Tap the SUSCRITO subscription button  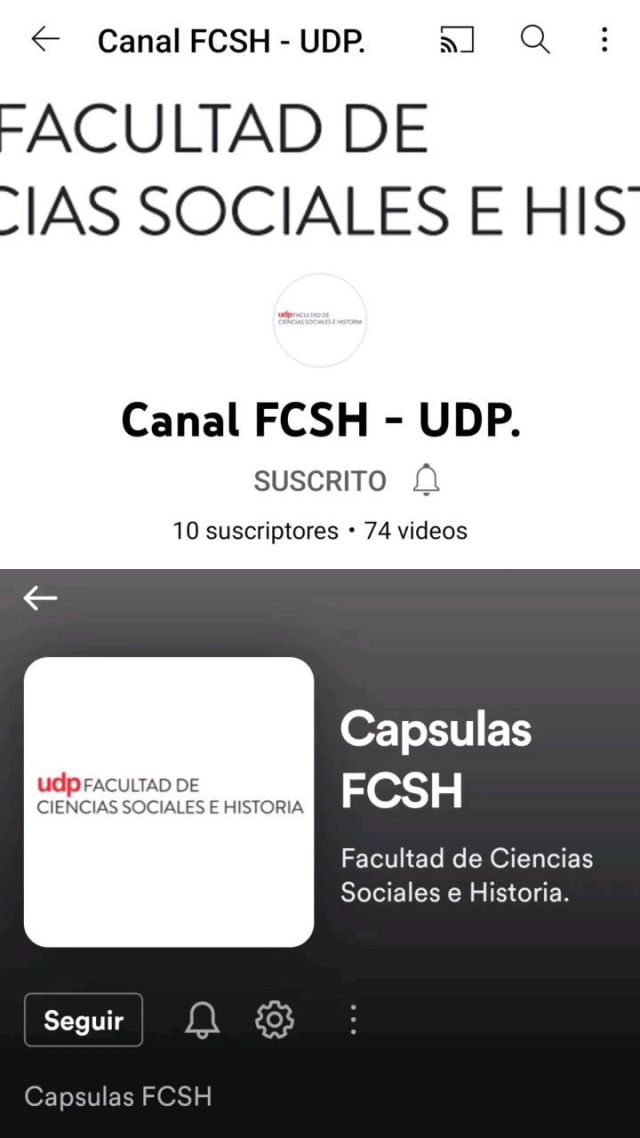point(320,481)
